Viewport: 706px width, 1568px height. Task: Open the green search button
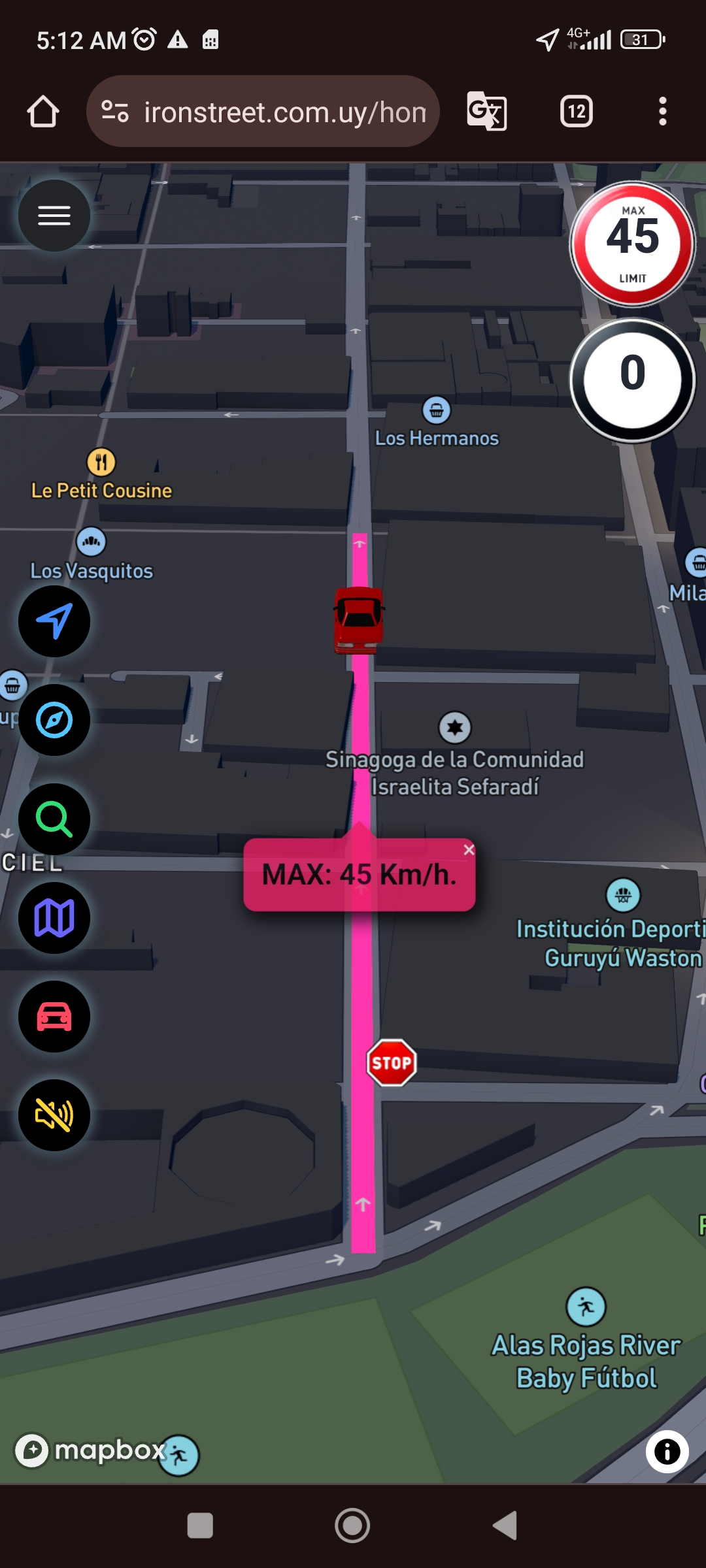tap(54, 819)
